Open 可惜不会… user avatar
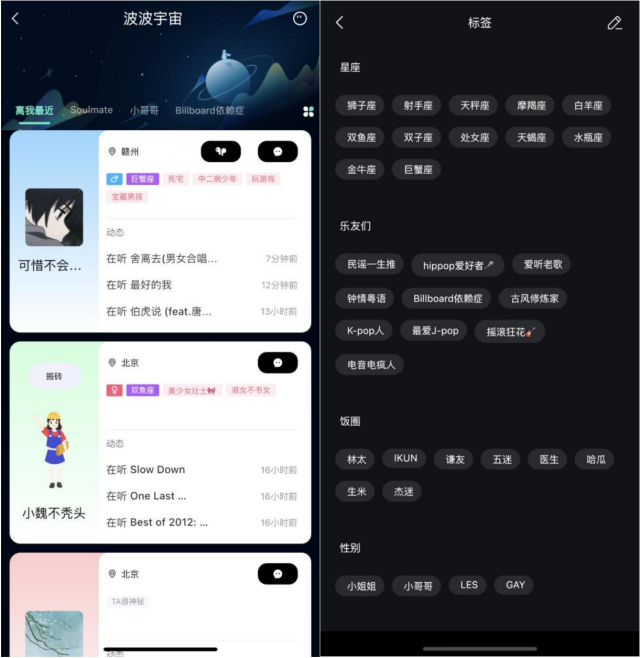 [54, 217]
